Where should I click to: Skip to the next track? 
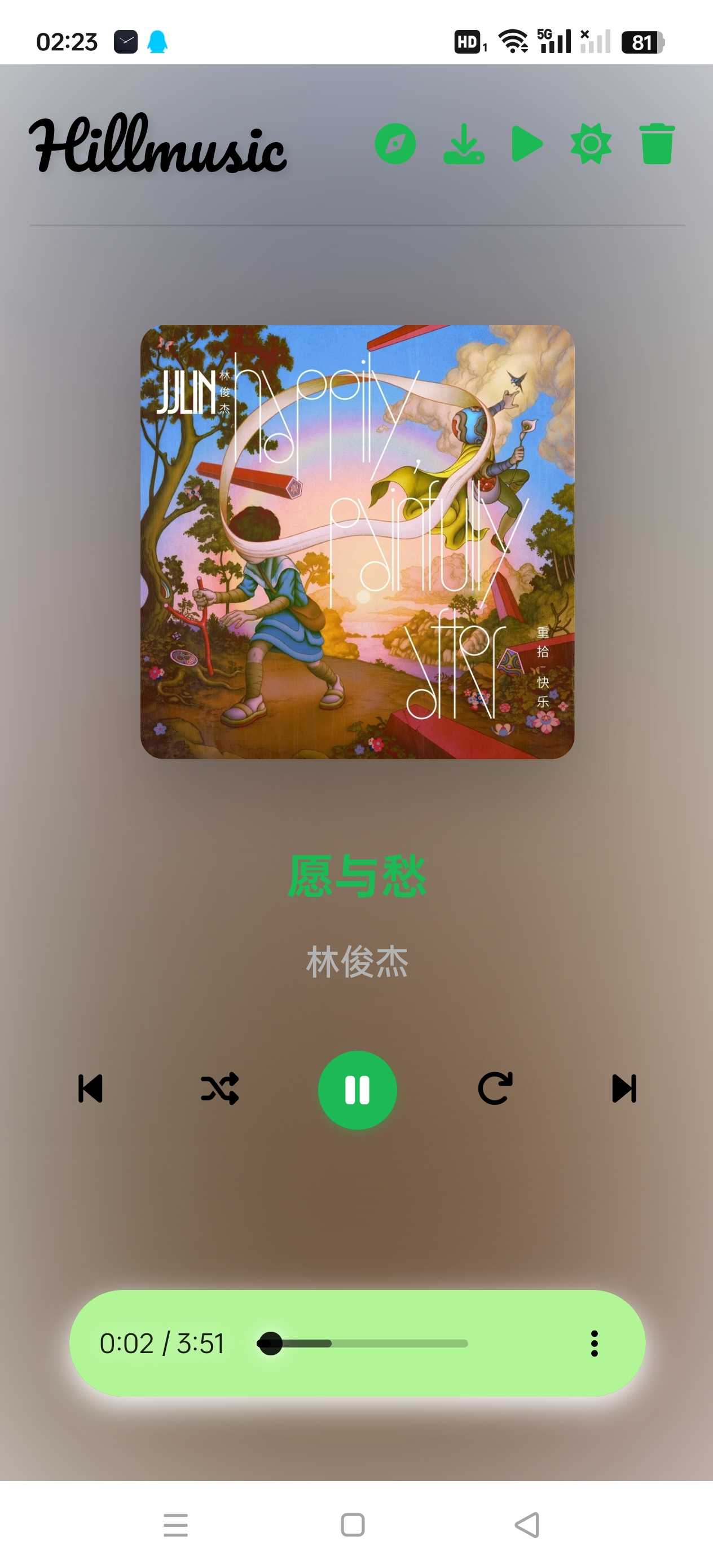pyautogui.click(x=624, y=1089)
